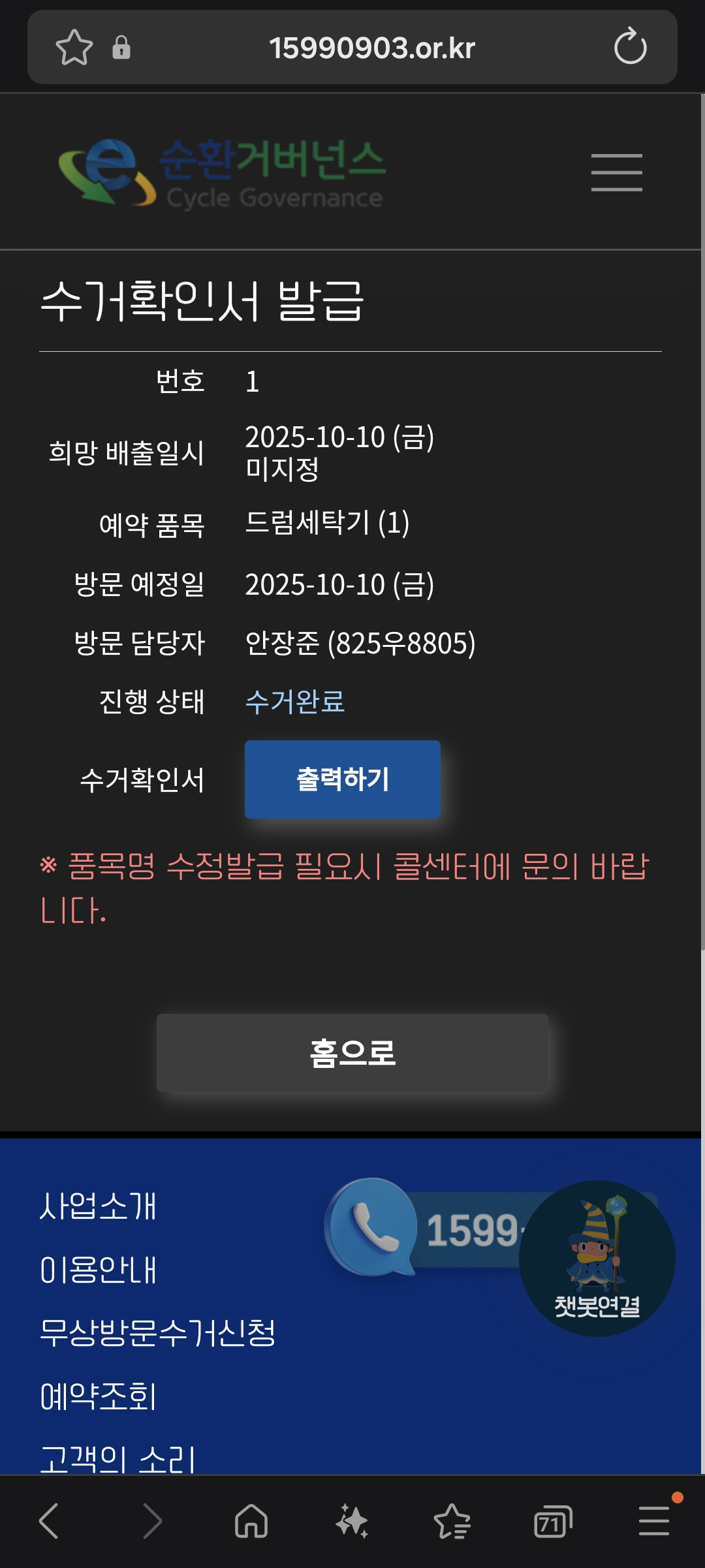The height and width of the screenshot is (1568, 705).
Task: View the 71 open tabs
Action: (x=552, y=1522)
